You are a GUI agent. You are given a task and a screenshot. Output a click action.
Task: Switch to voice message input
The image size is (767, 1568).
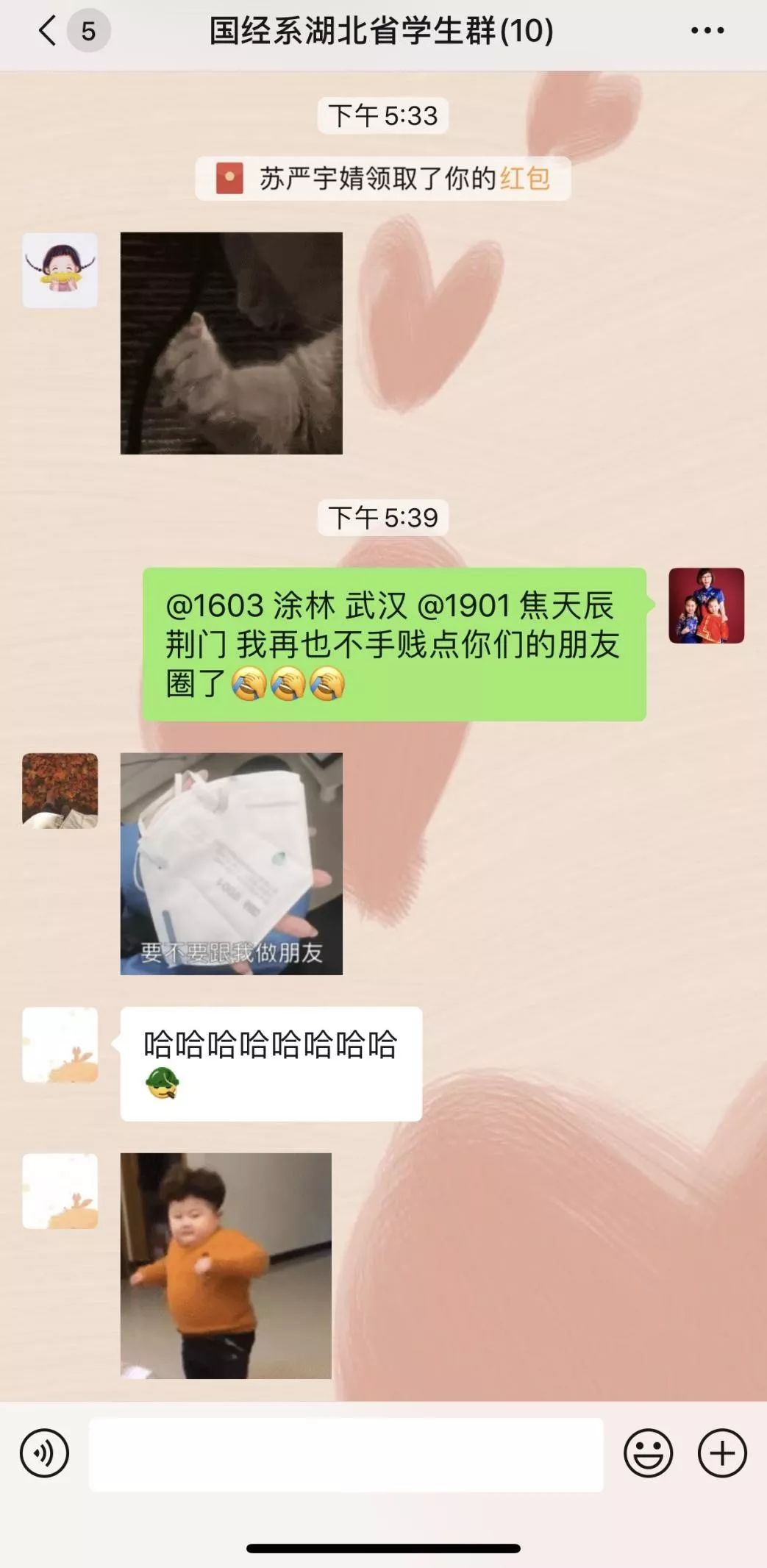click(x=45, y=1453)
